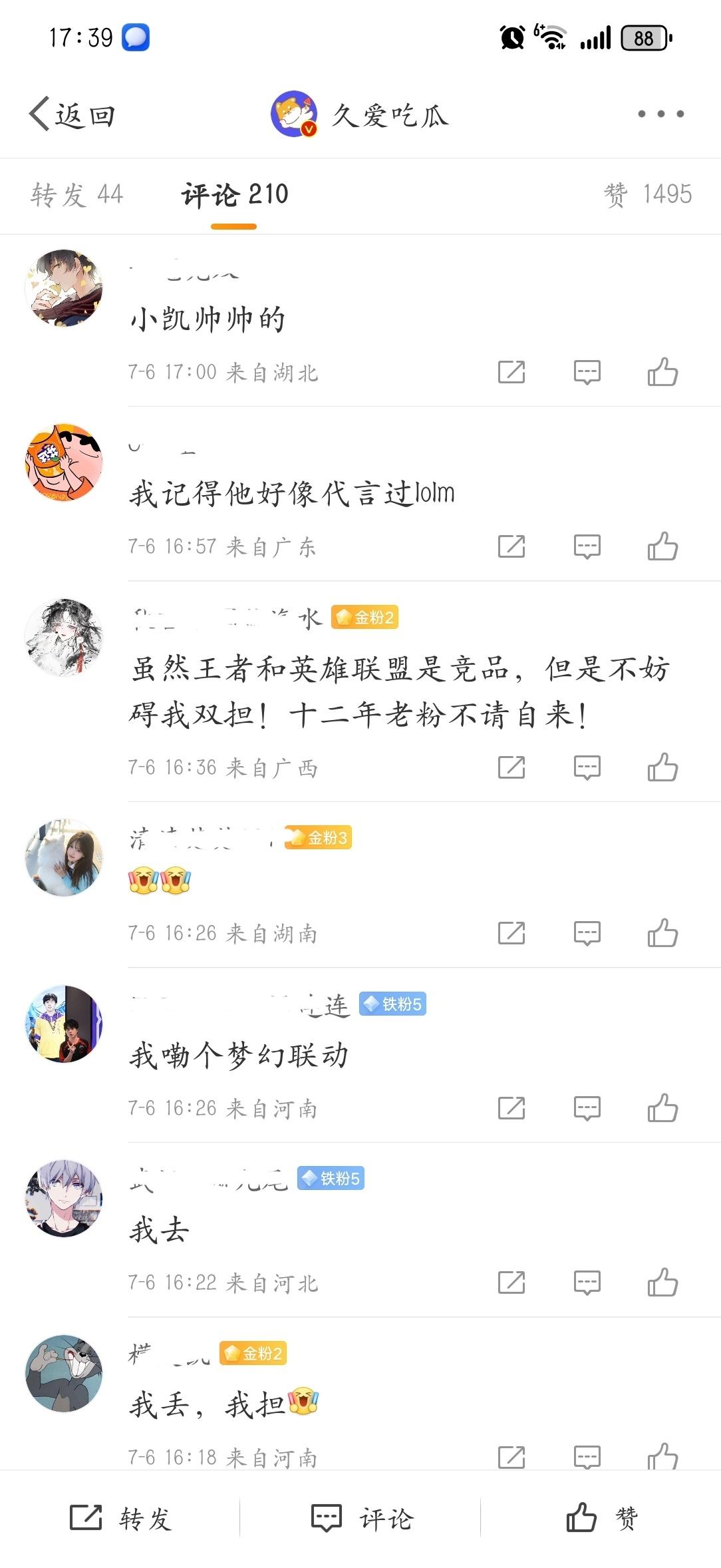721x1568 pixels.
Task: Reply to the comment 我嘞个梦幻联动
Action: (587, 1108)
